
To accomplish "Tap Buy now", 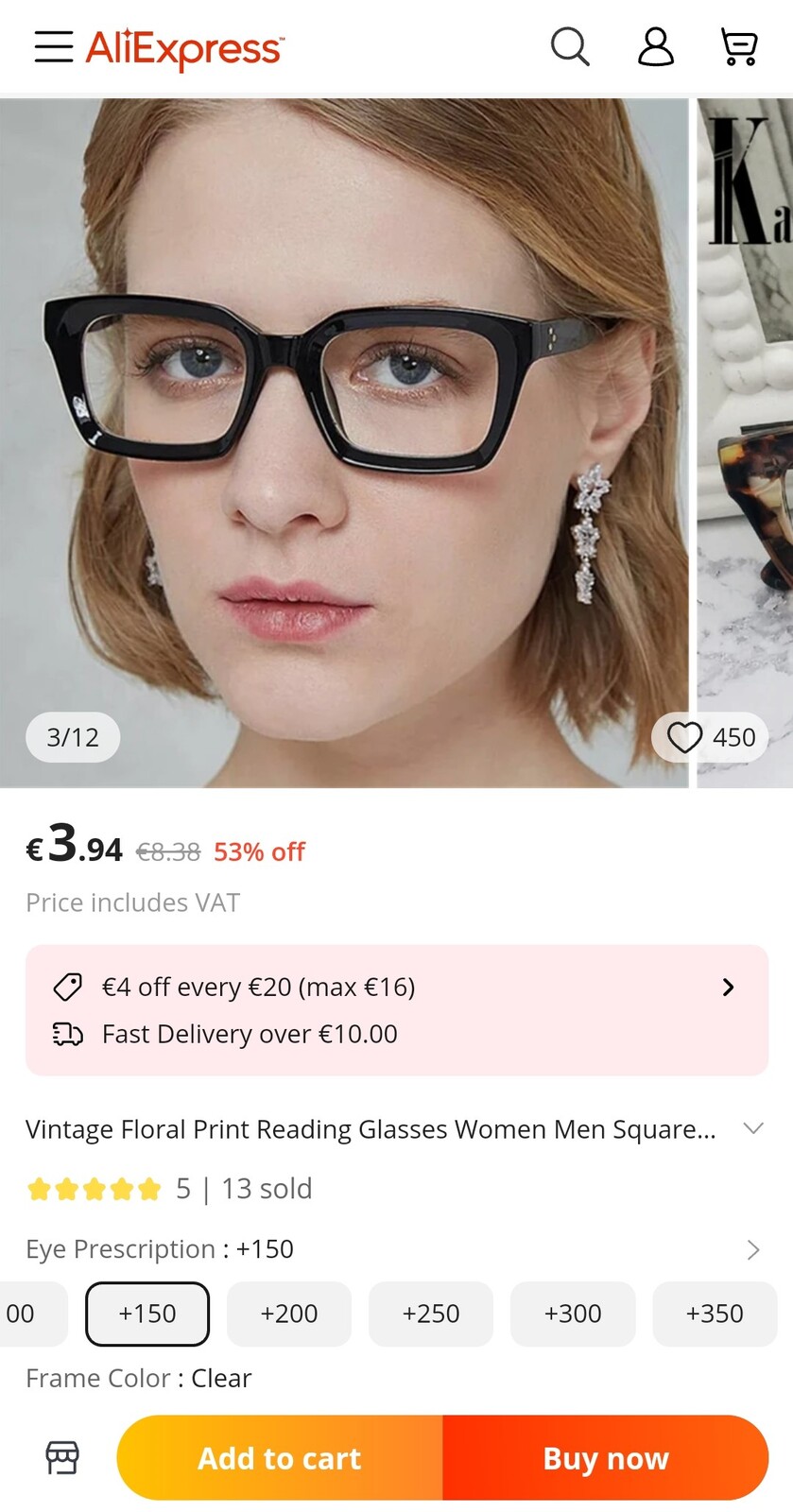I will click(606, 1457).
